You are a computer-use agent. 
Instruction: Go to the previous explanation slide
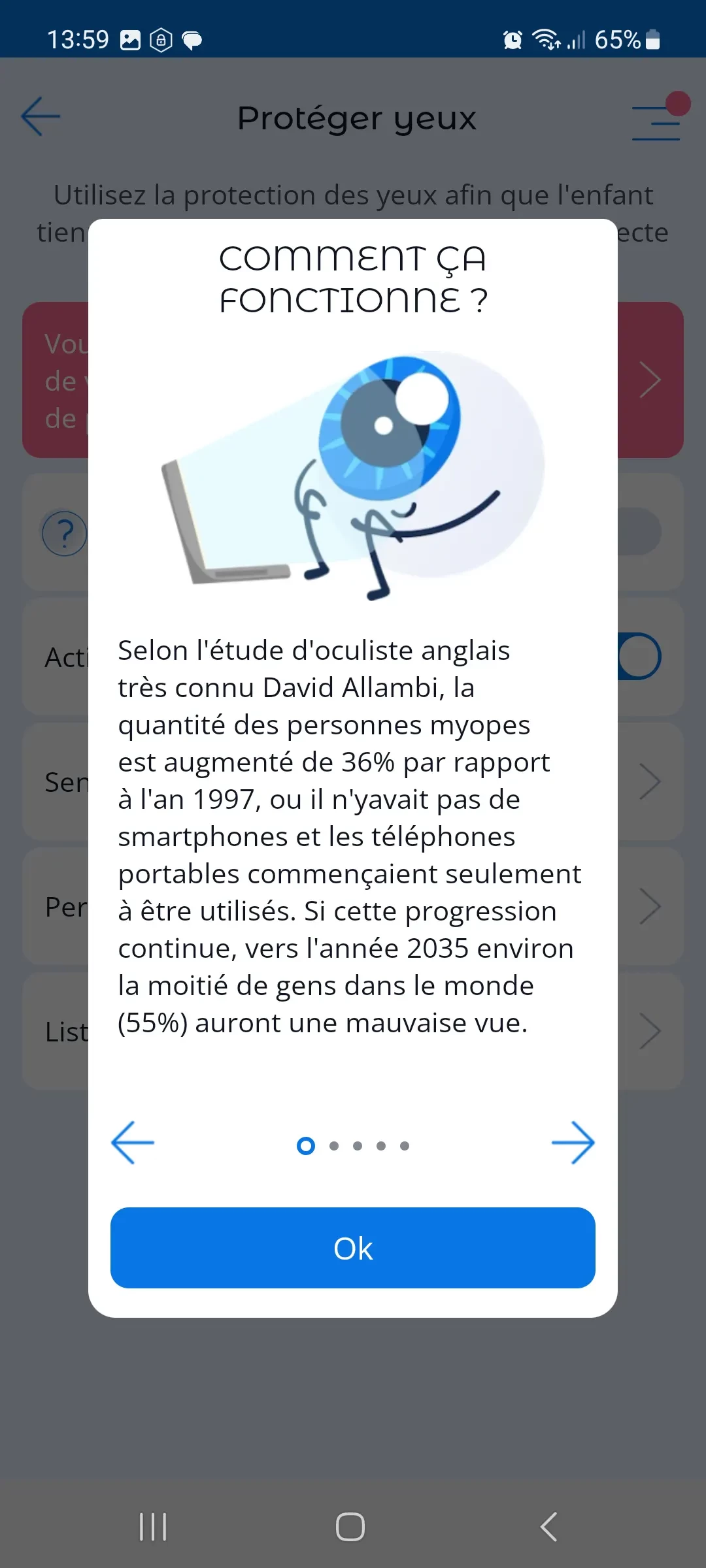tap(133, 1143)
